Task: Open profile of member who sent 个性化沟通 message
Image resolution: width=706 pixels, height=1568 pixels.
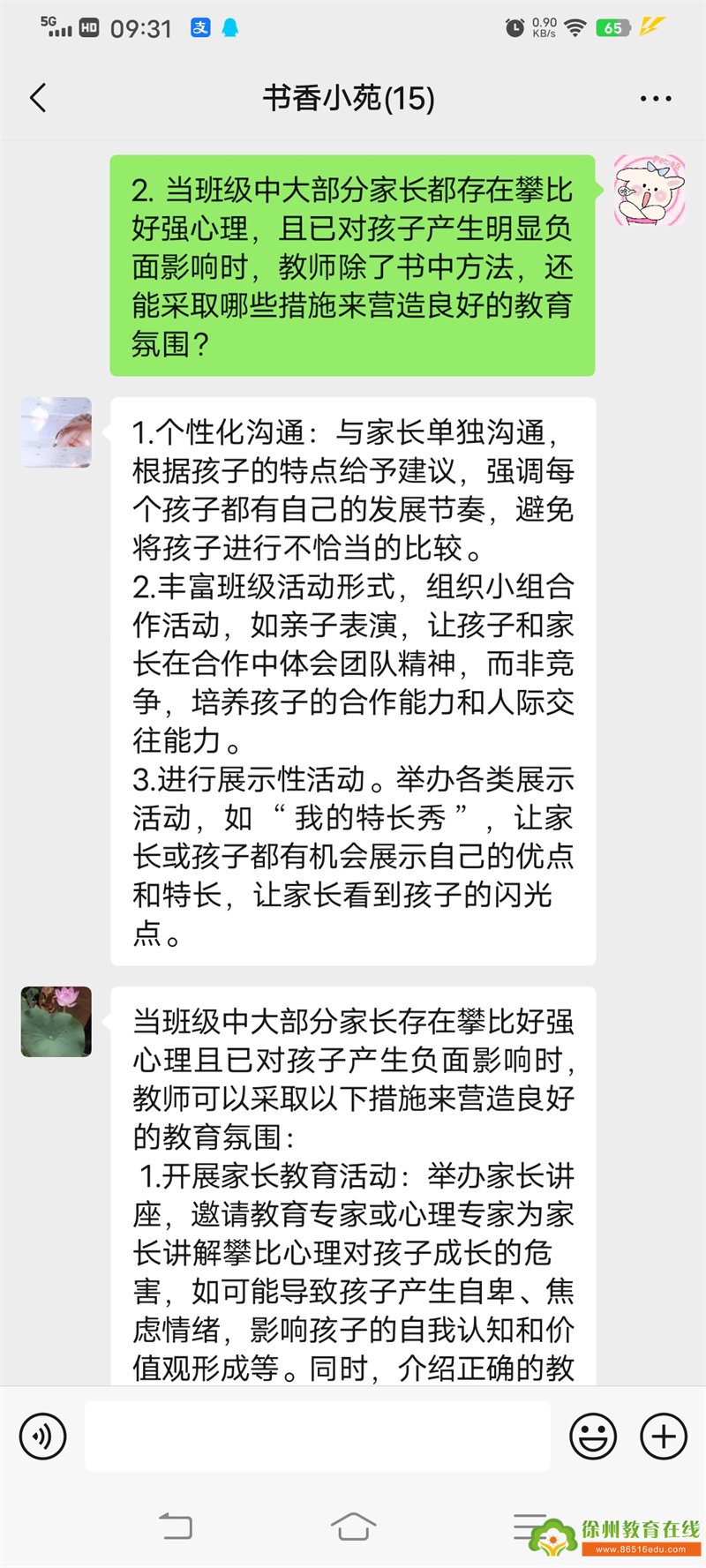Action: 56,432
